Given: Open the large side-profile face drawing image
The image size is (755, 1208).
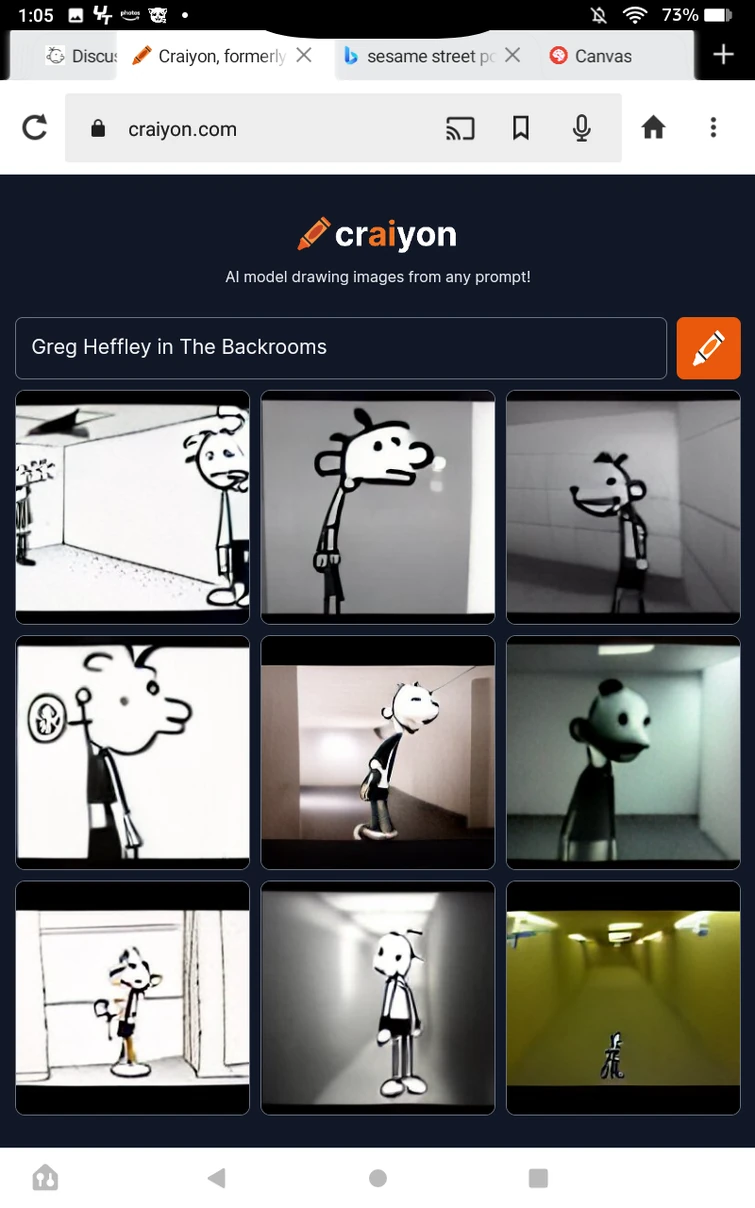Looking at the screenshot, I should pyautogui.click(x=133, y=753).
